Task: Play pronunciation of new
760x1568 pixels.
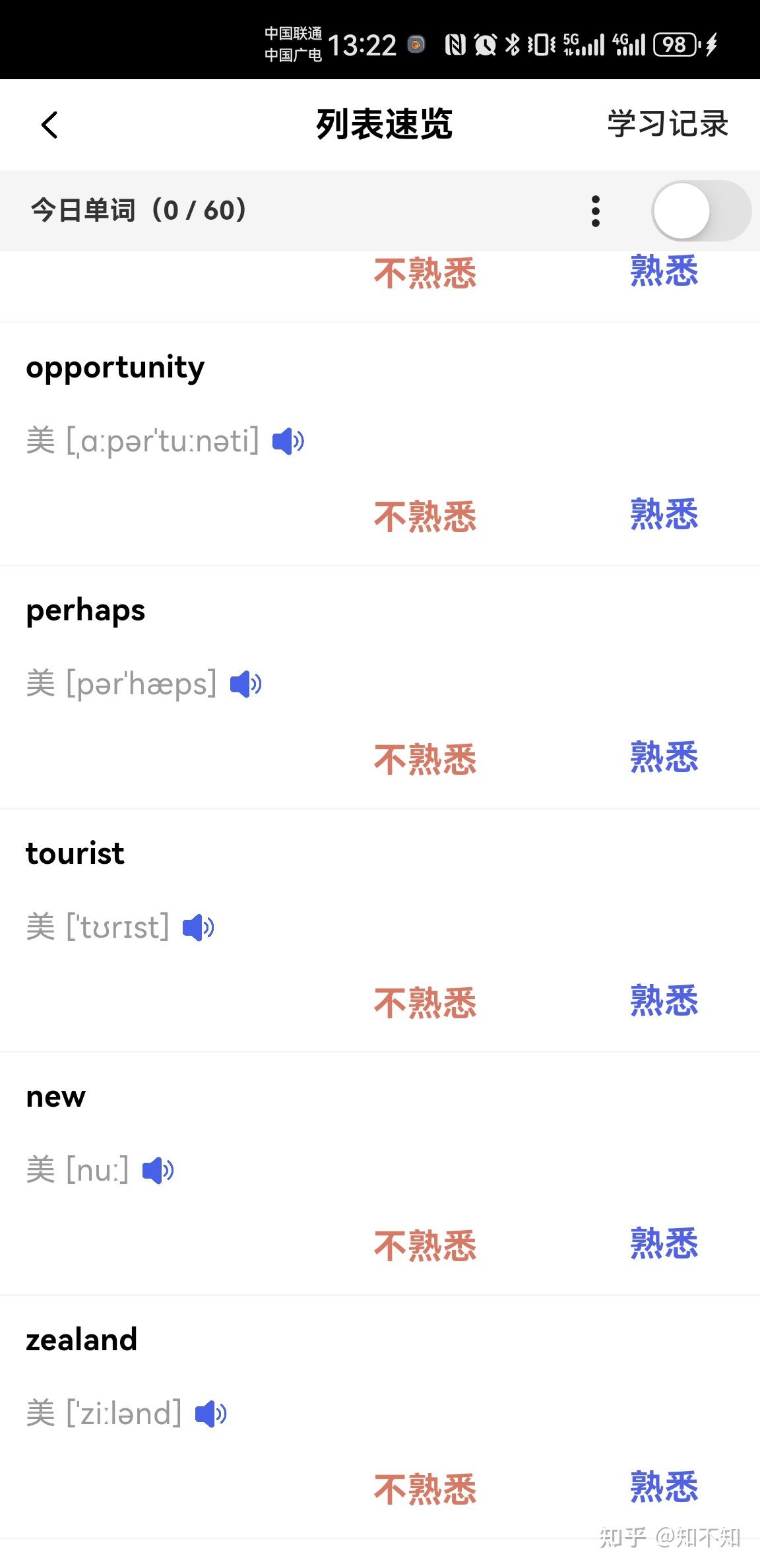Action: click(158, 1170)
